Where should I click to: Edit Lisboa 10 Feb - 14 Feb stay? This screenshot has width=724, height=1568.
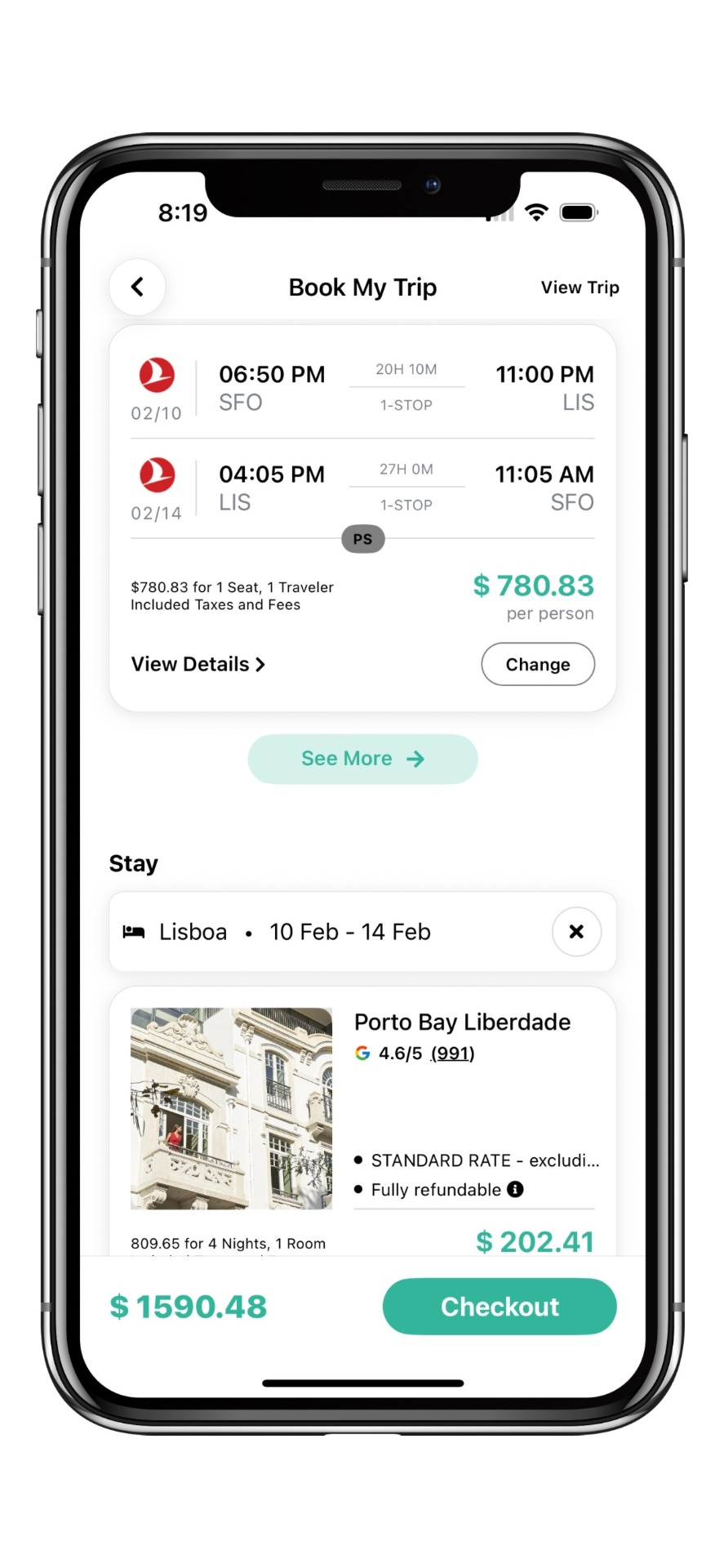pos(326,932)
